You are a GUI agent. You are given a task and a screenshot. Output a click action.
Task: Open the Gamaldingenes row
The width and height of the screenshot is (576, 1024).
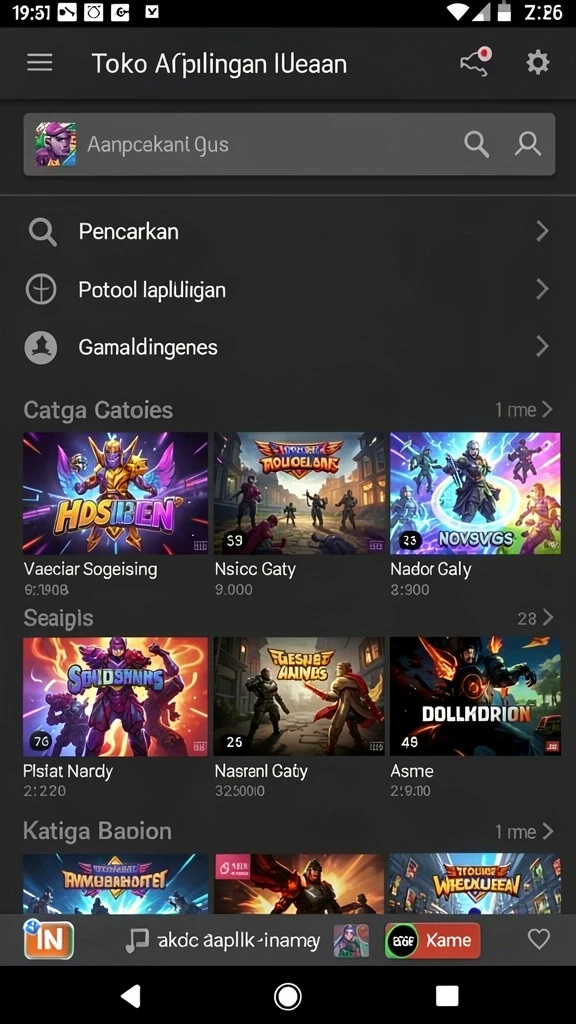coord(288,347)
